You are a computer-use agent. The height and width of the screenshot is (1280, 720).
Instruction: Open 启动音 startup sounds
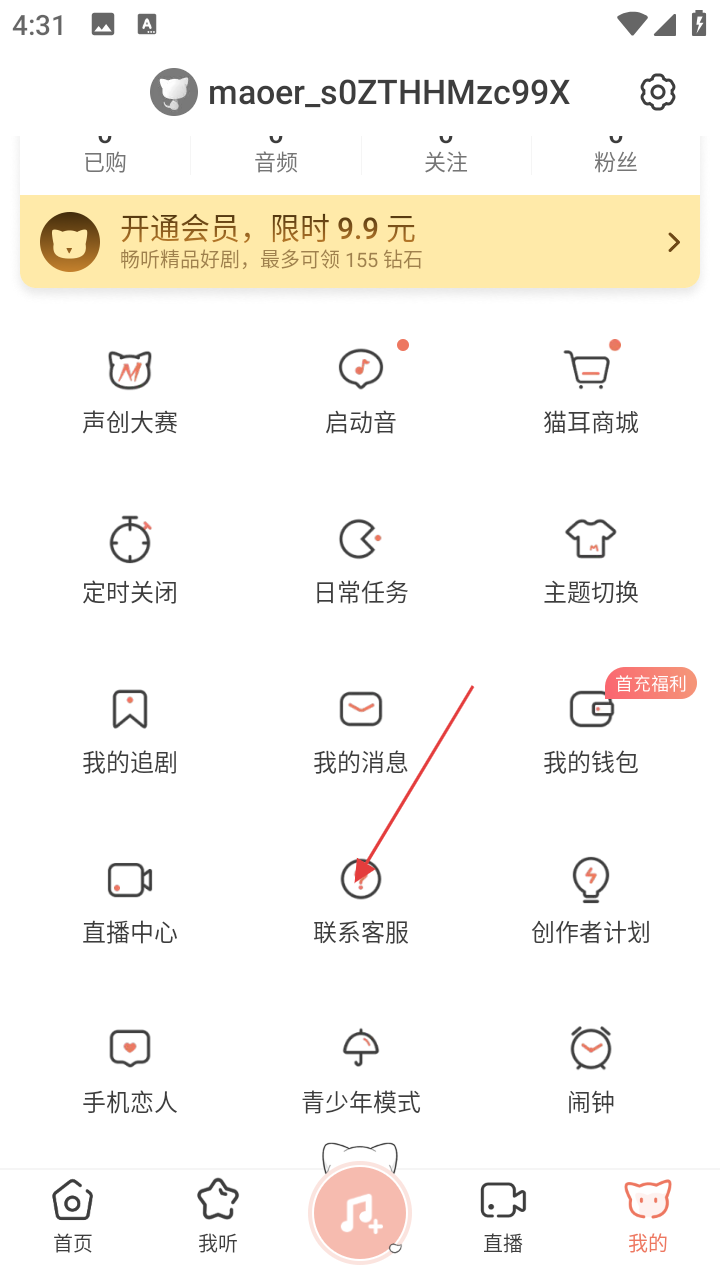click(361, 392)
